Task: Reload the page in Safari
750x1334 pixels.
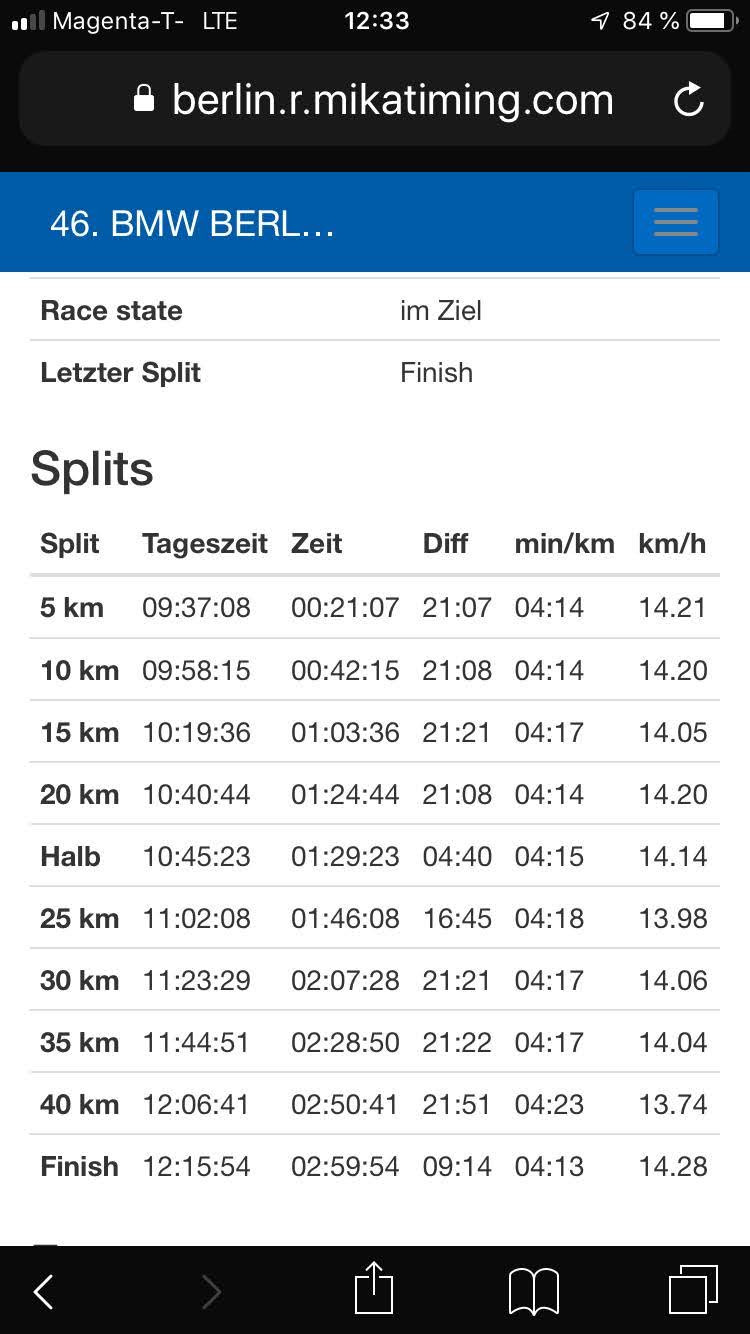Action: 688,100
